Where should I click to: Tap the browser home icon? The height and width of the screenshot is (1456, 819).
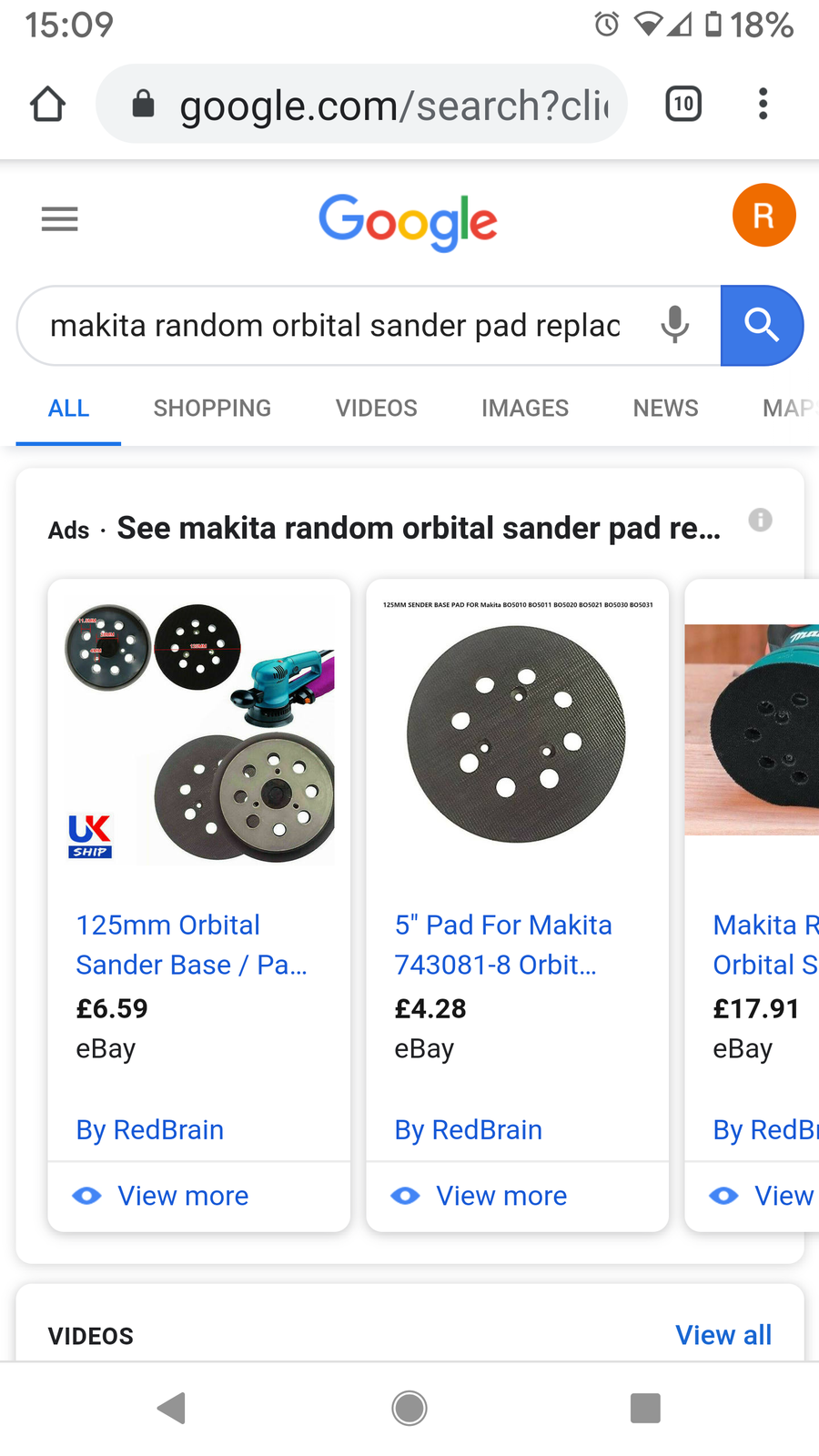coord(48,104)
